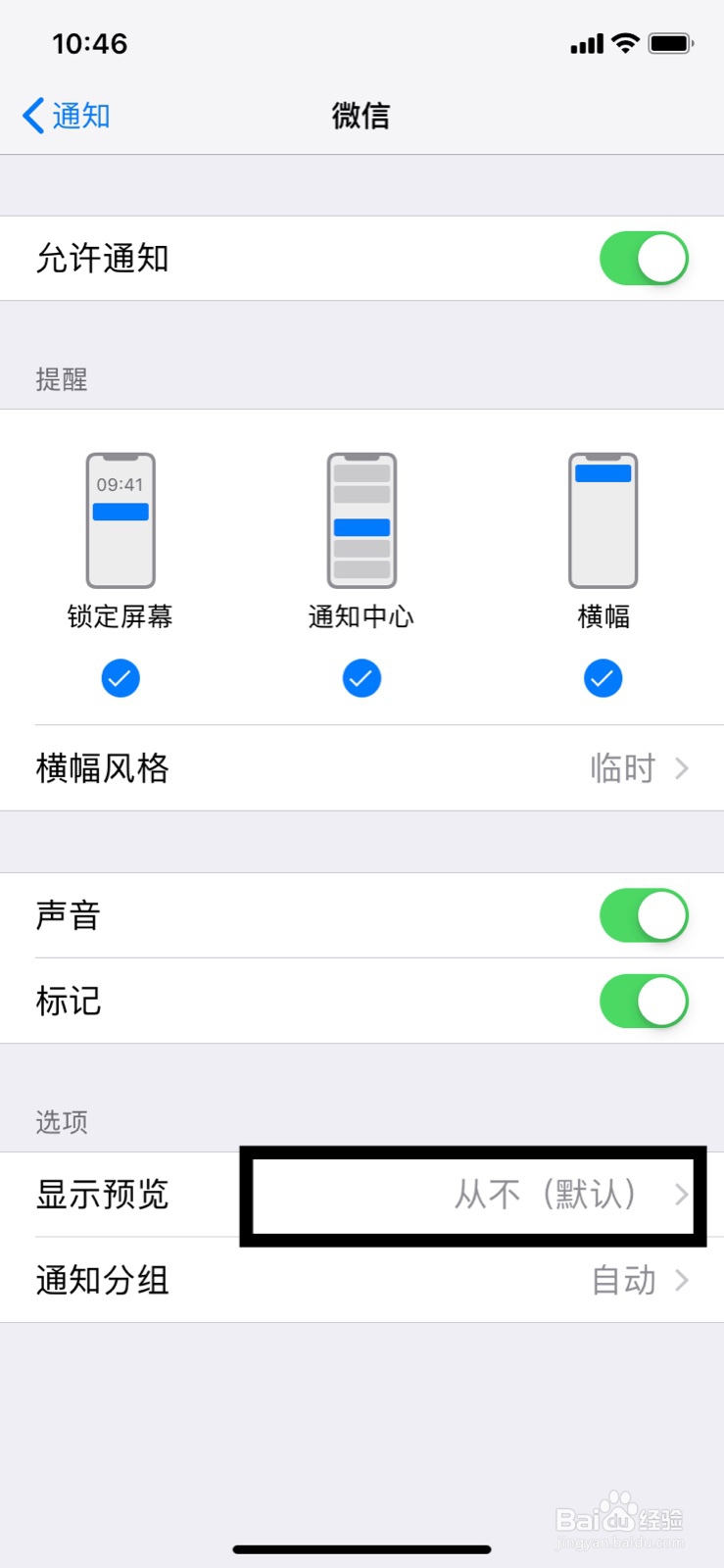The height and width of the screenshot is (1568, 724).
Task: Tap the blue checkmark under 锁定屏幕
Action: point(120,677)
